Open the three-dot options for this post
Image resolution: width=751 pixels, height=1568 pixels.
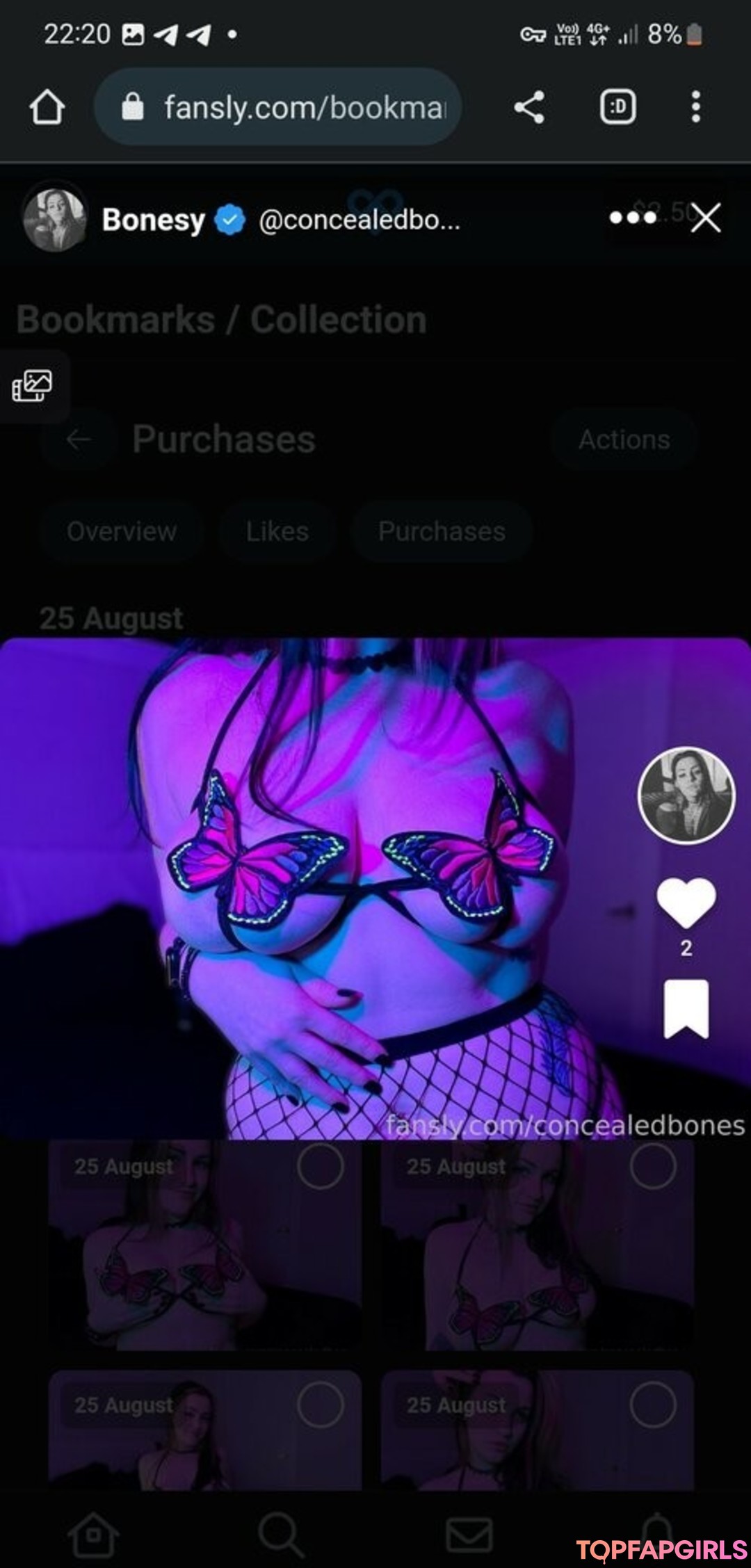(633, 218)
